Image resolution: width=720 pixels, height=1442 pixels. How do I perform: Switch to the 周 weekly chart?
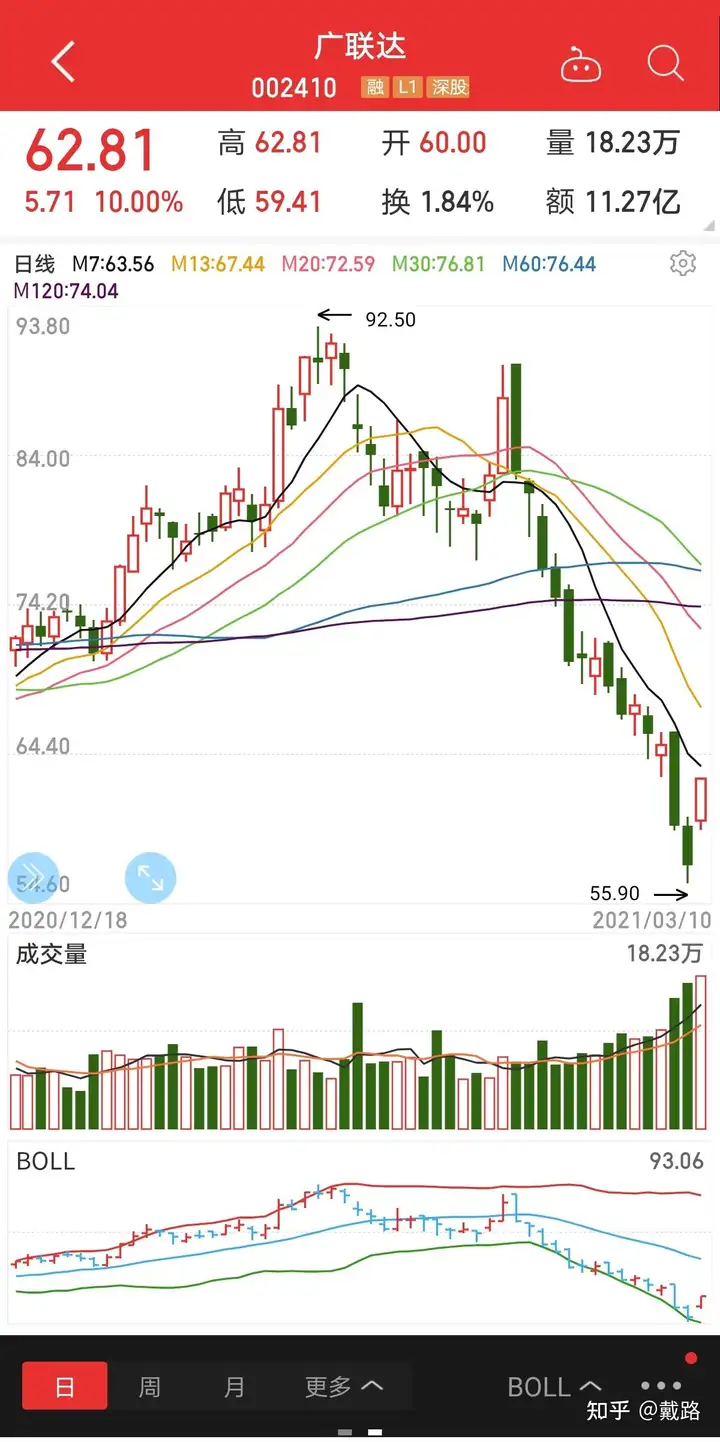149,1386
